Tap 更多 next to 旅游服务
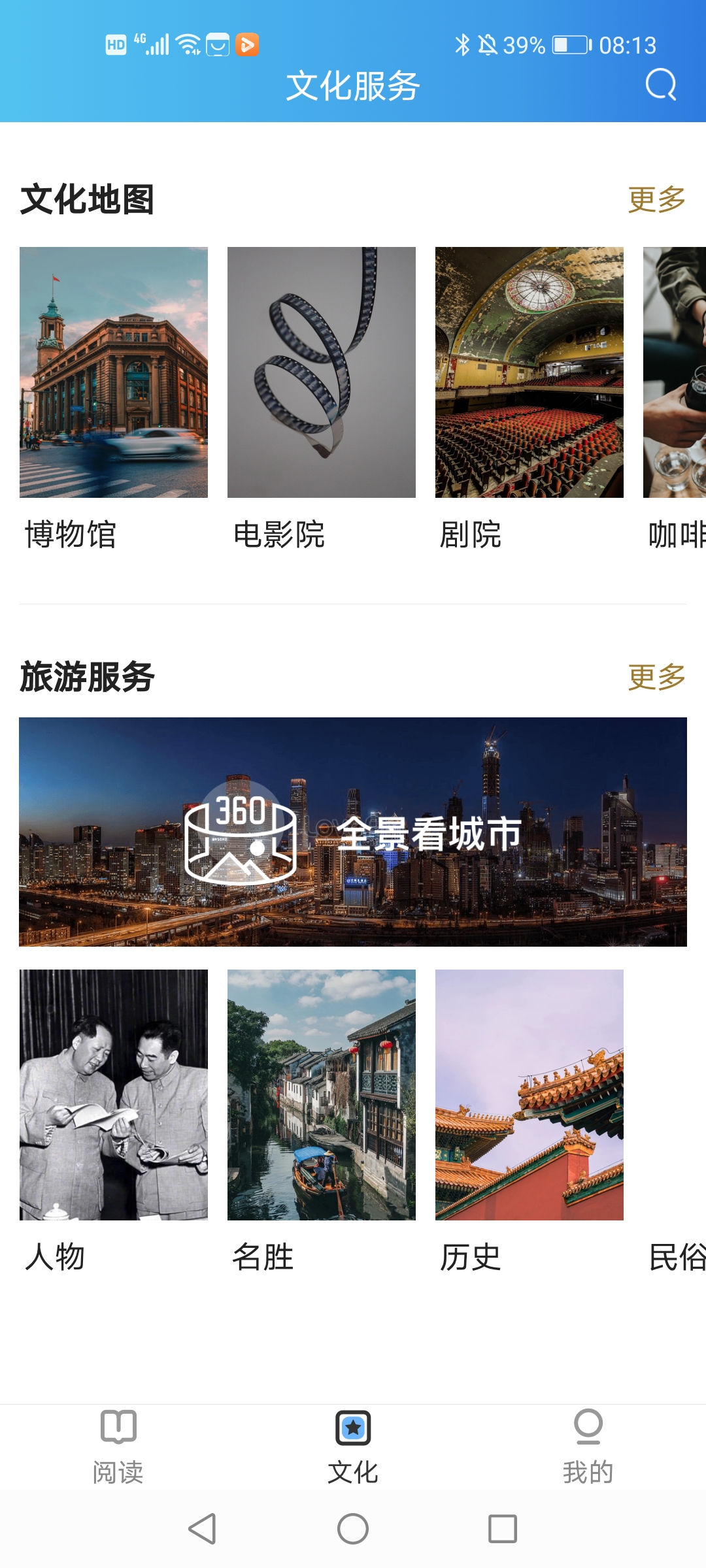The width and height of the screenshot is (706, 1568). pyautogui.click(x=656, y=677)
